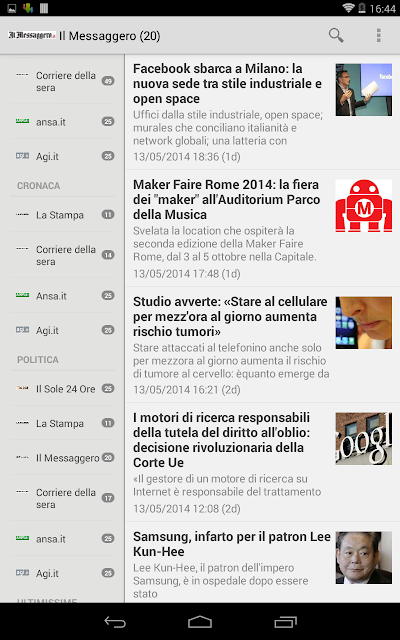
Task: Select La Stampa under the Cronaca section
Action: (x=63, y=215)
